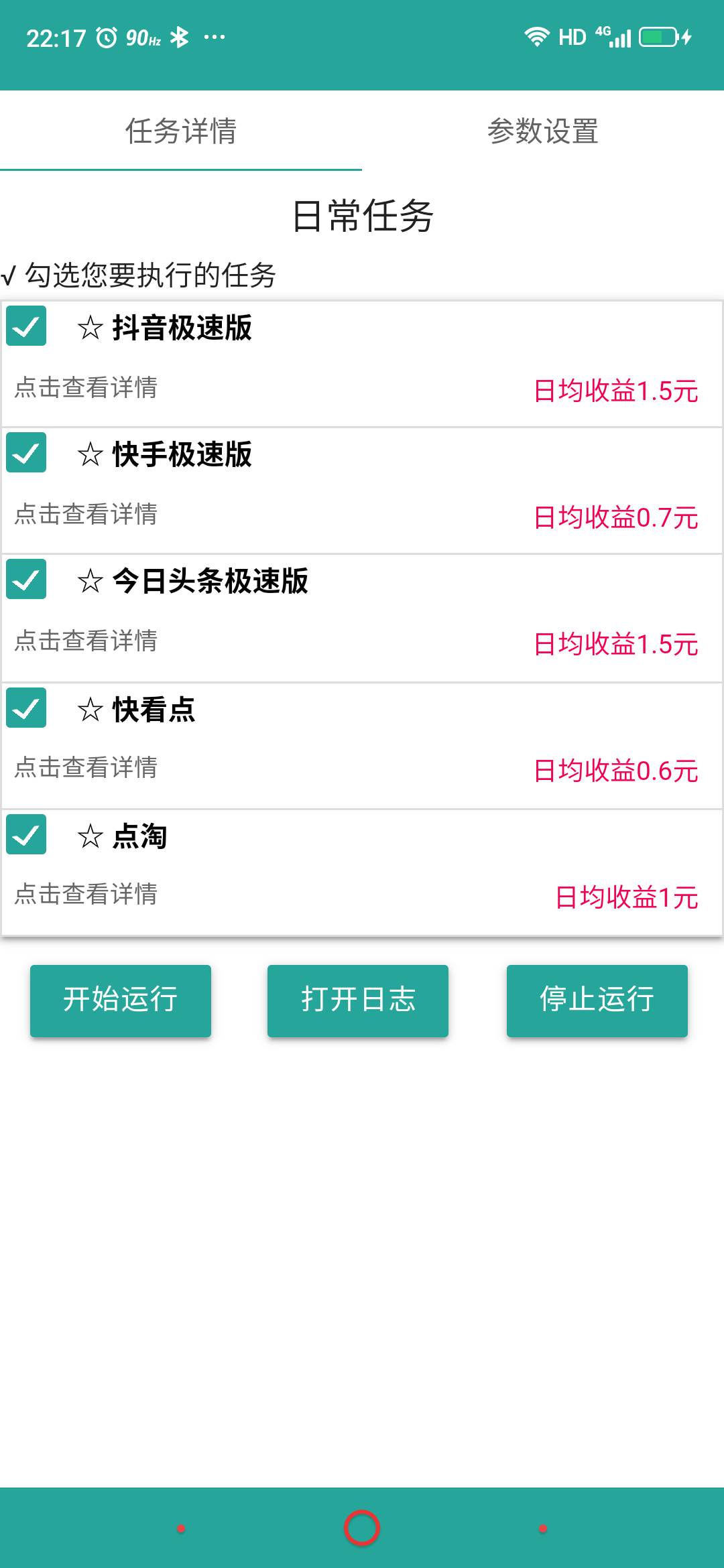Open the log with 打开日志
The image size is (724, 1568).
coord(358,1000)
